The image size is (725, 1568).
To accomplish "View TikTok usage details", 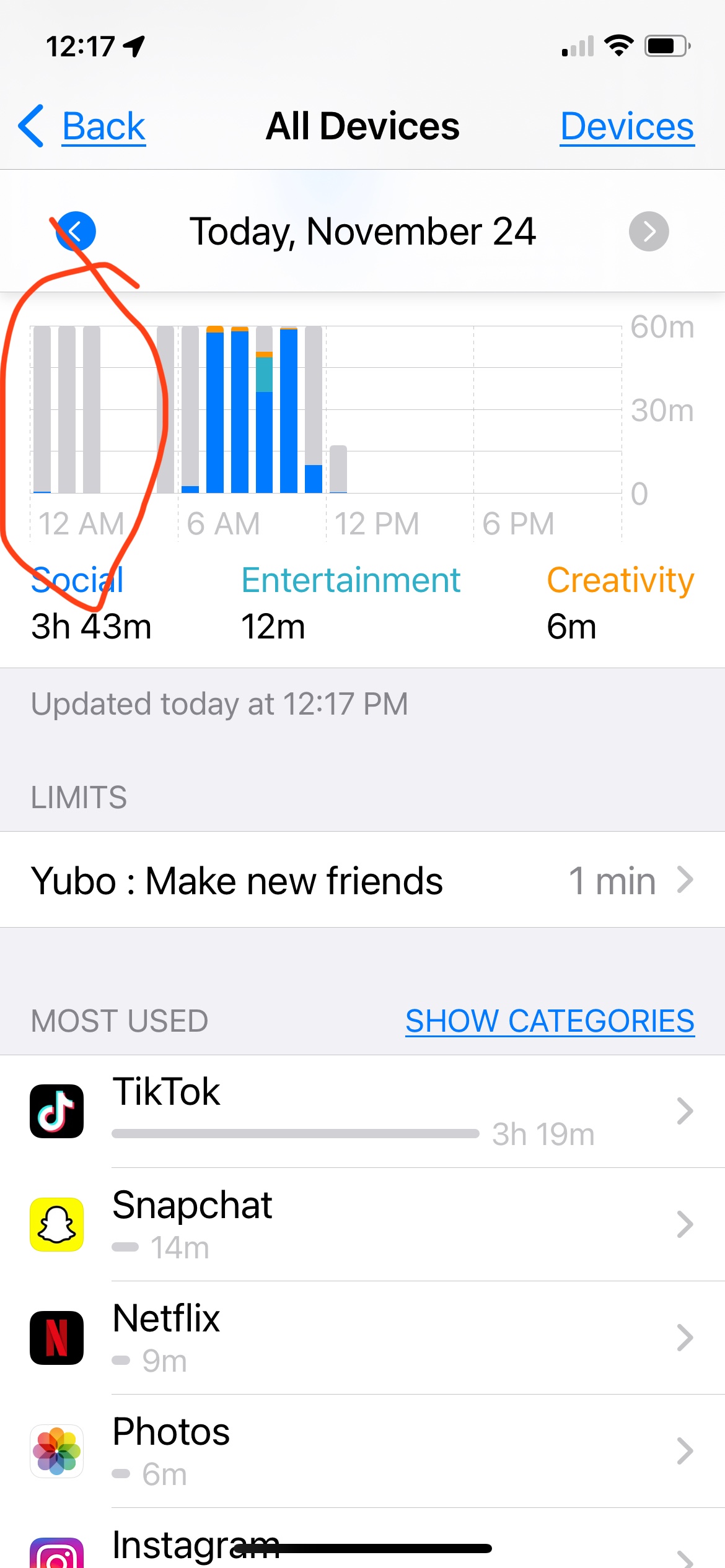I will click(362, 1112).
